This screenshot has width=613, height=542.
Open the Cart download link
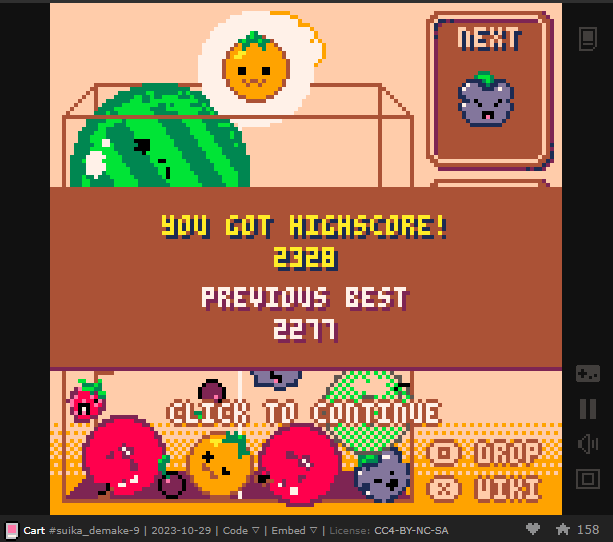(34, 529)
